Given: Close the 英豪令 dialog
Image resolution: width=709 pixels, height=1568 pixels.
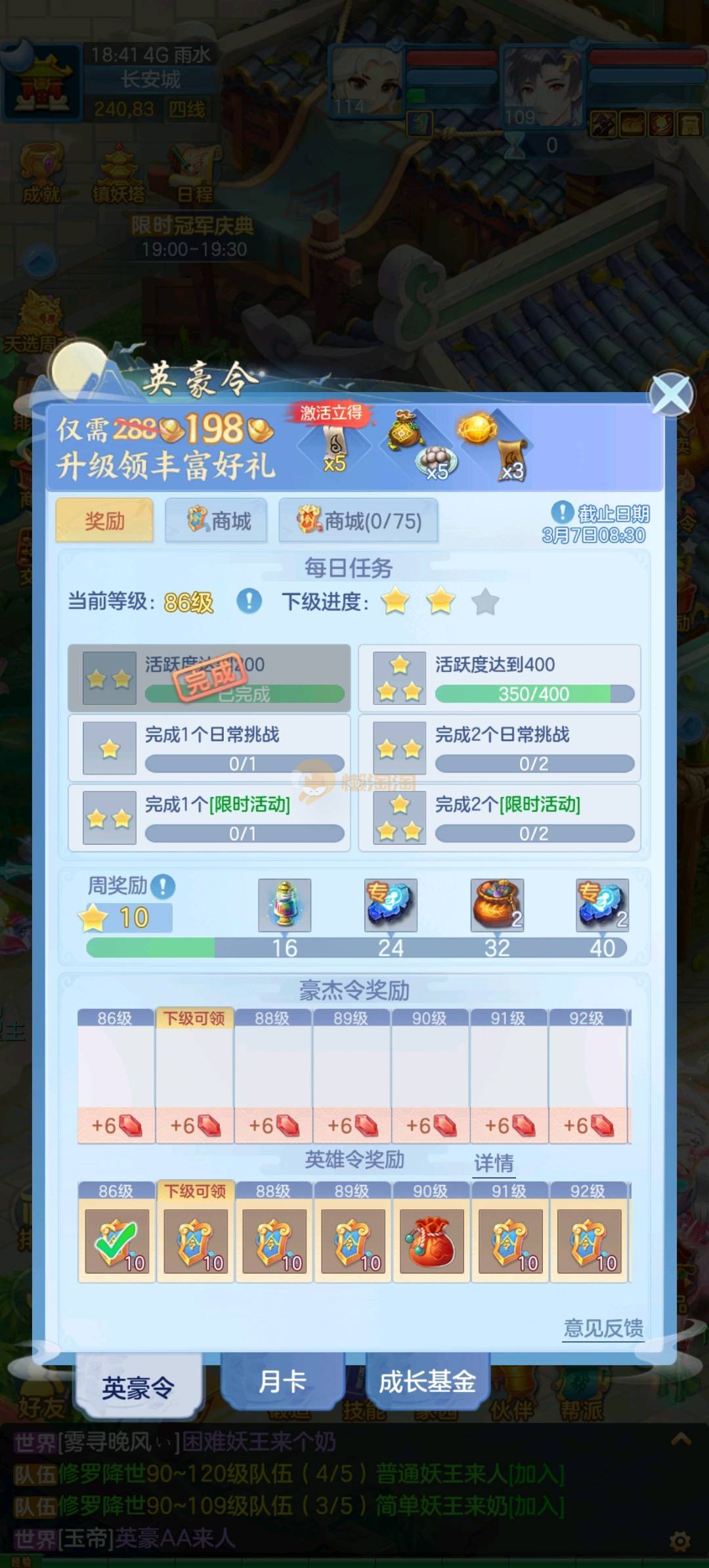Looking at the screenshot, I should click(670, 395).
